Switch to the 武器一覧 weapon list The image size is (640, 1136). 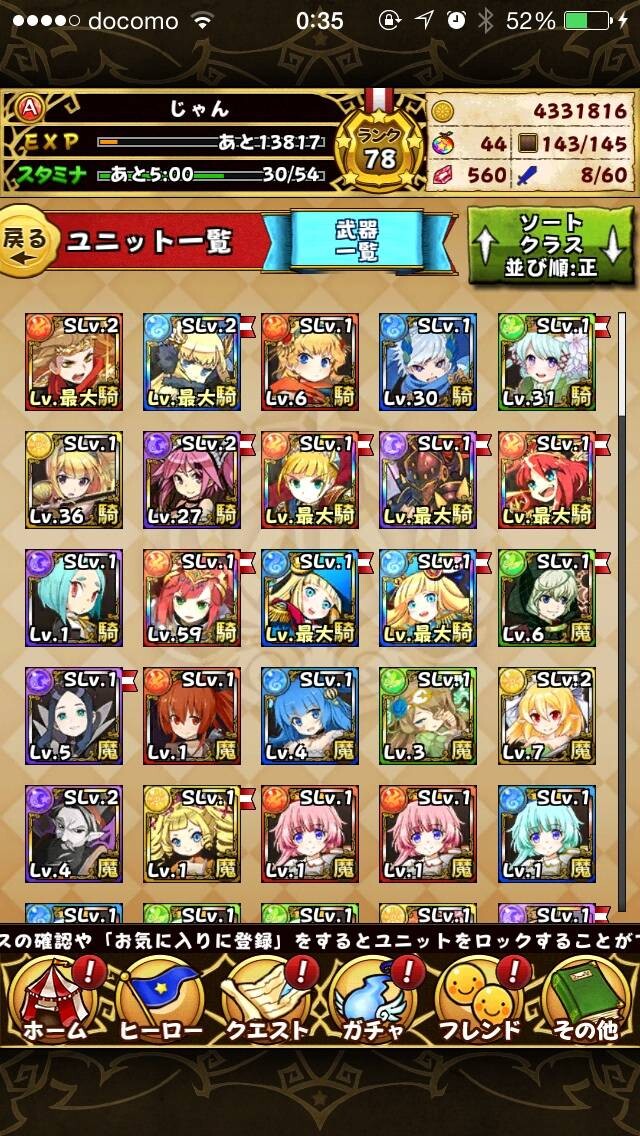(357, 241)
